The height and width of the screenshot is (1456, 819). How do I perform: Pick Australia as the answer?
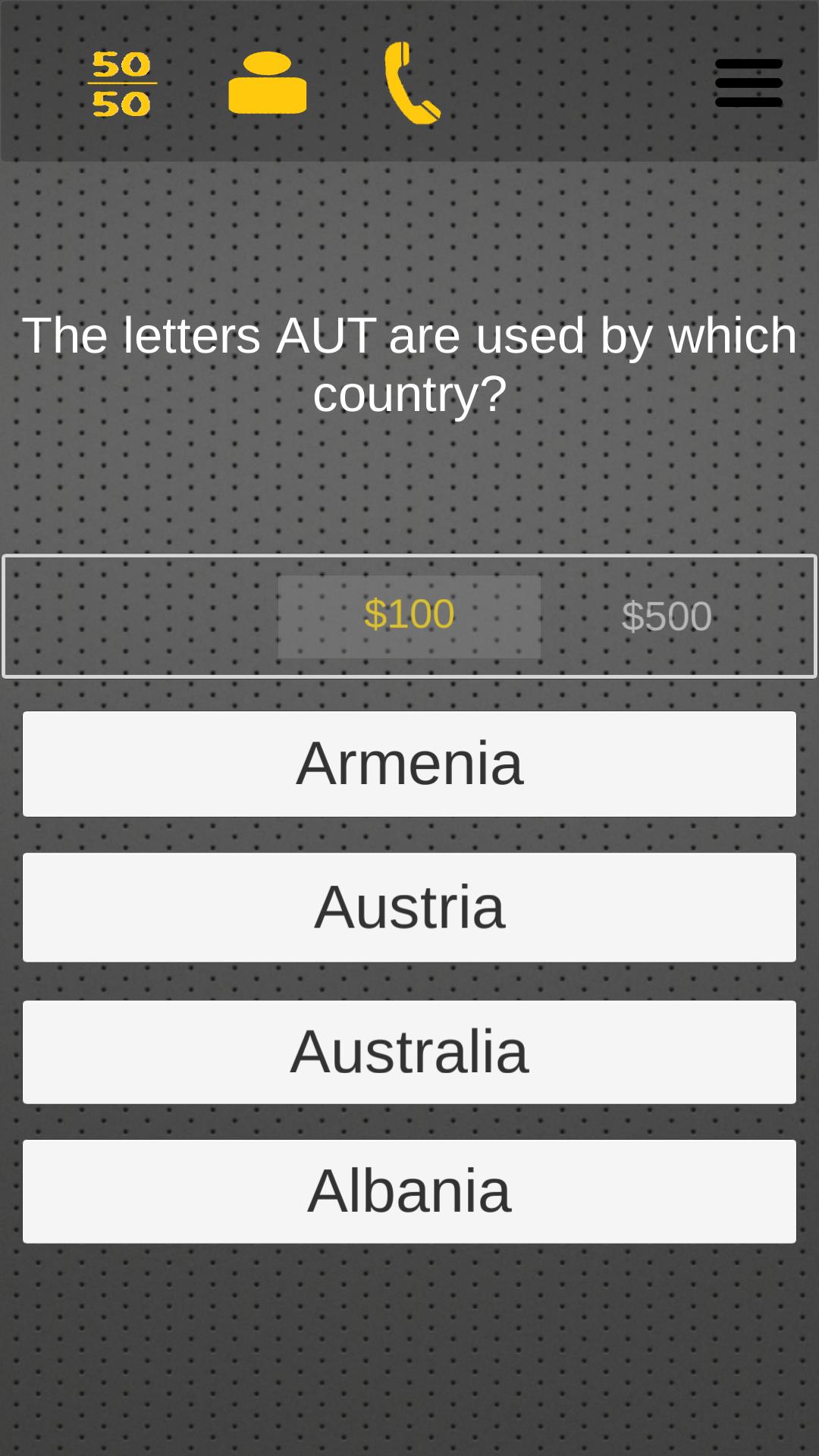[409, 1052]
